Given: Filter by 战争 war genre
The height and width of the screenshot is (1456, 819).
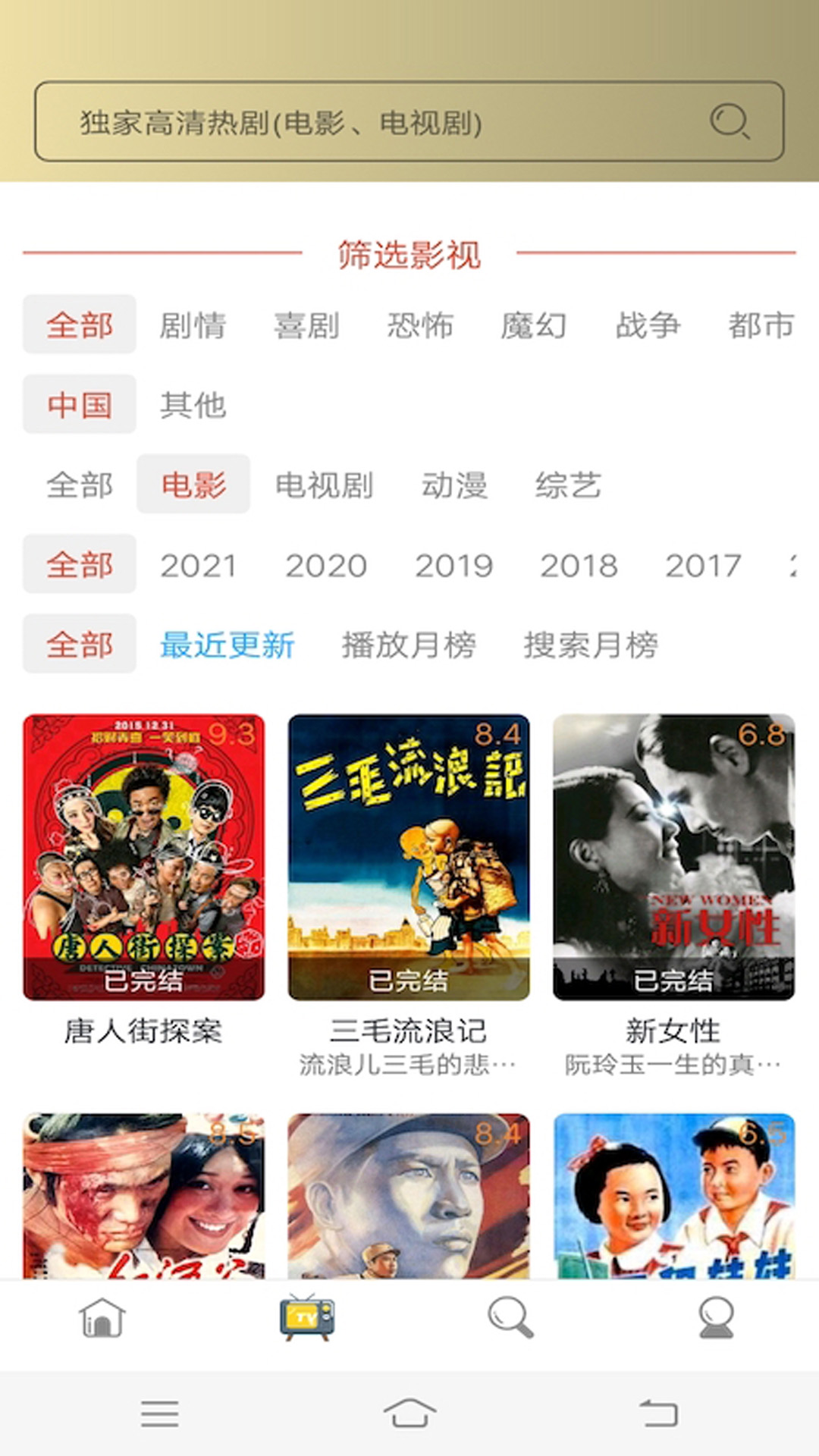Looking at the screenshot, I should [647, 325].
